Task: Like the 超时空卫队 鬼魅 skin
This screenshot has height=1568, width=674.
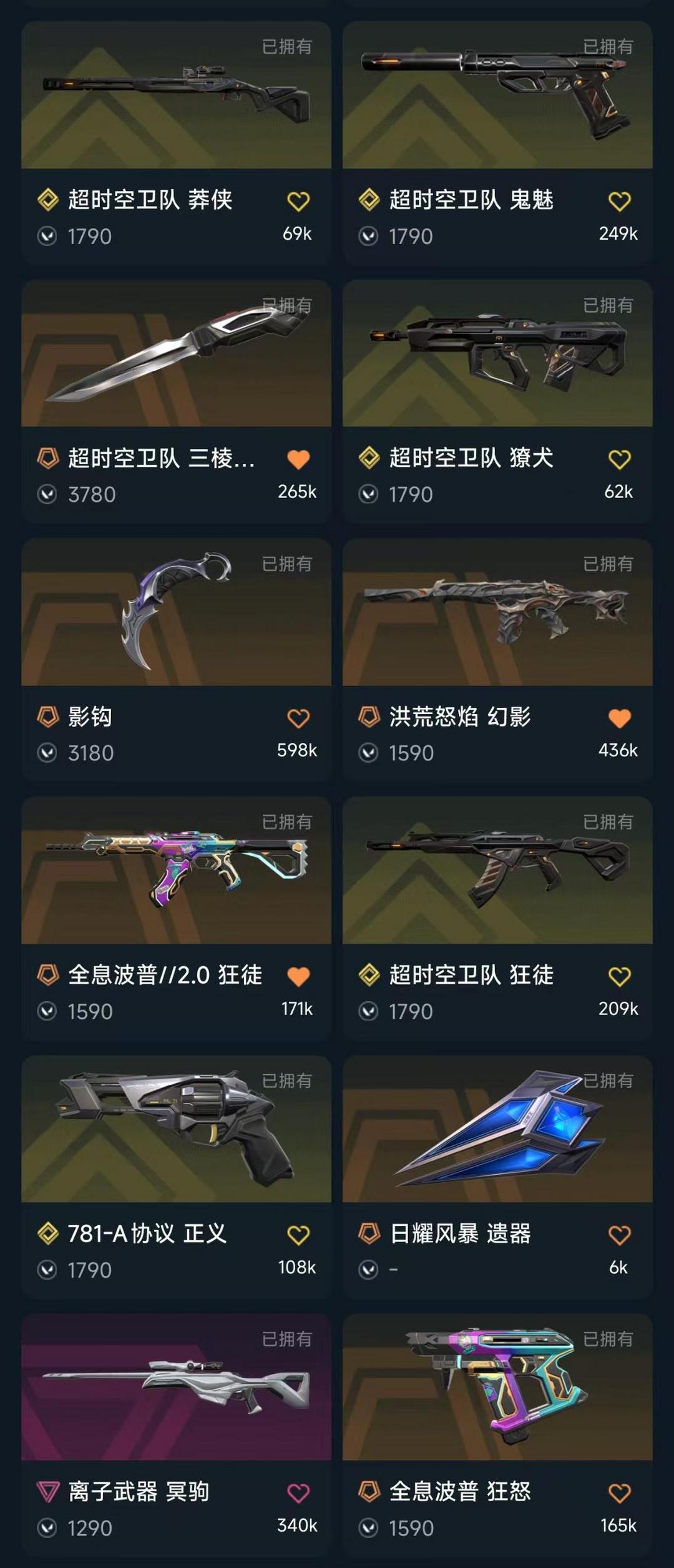Action: (x=619, y=201)
